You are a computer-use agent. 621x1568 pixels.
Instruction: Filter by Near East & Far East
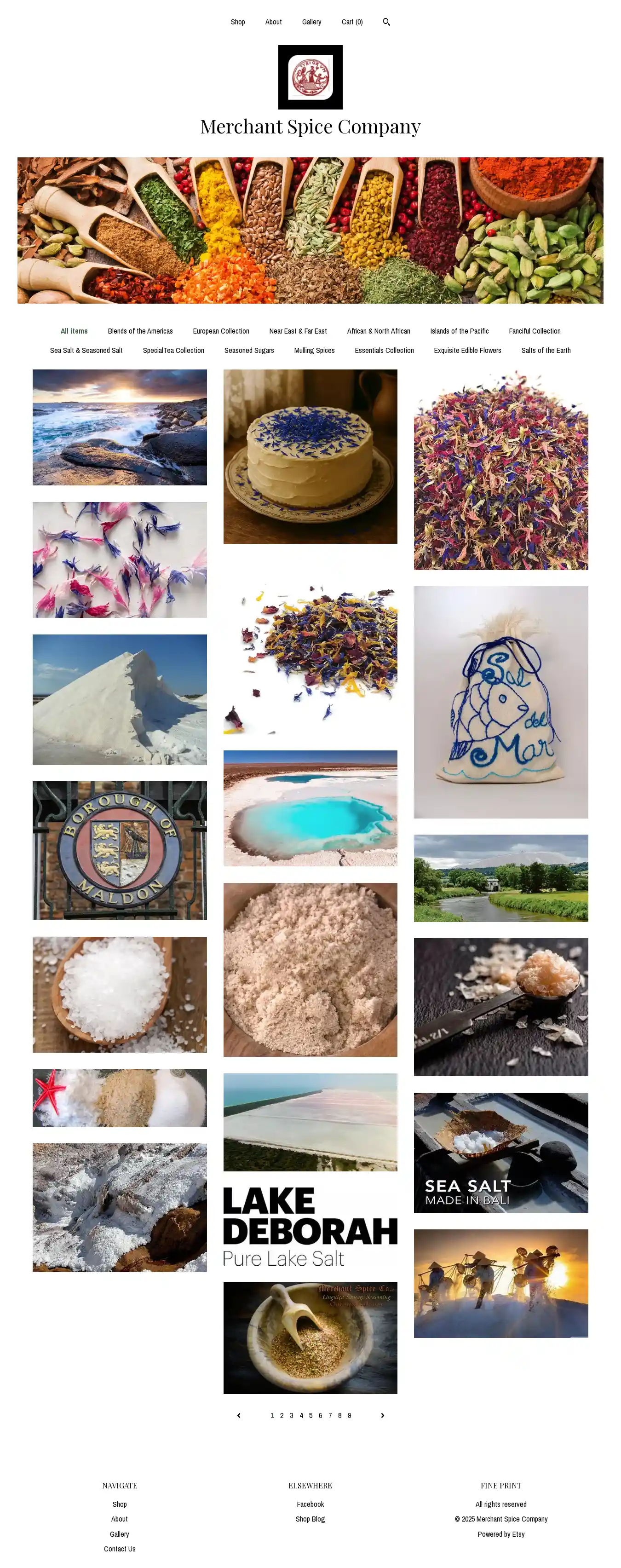298,331
